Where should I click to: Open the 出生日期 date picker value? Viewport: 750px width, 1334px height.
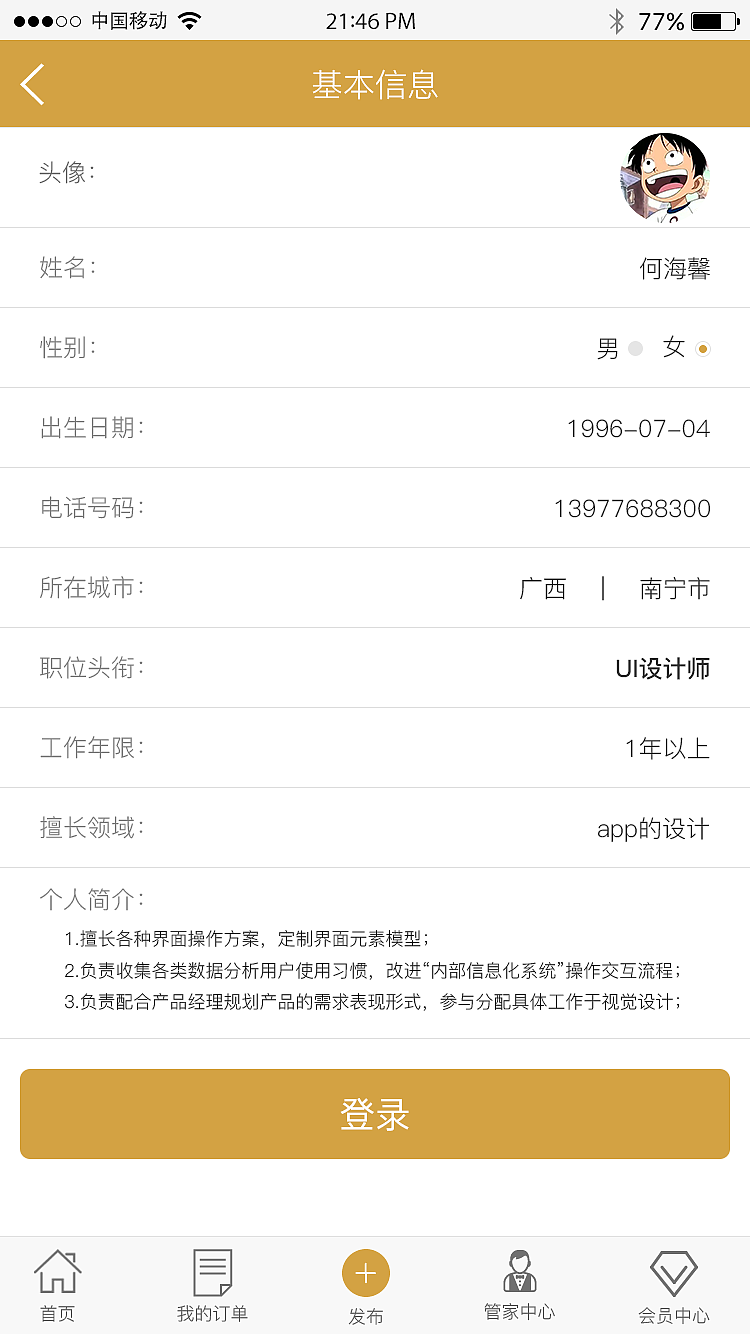point(637,428)
